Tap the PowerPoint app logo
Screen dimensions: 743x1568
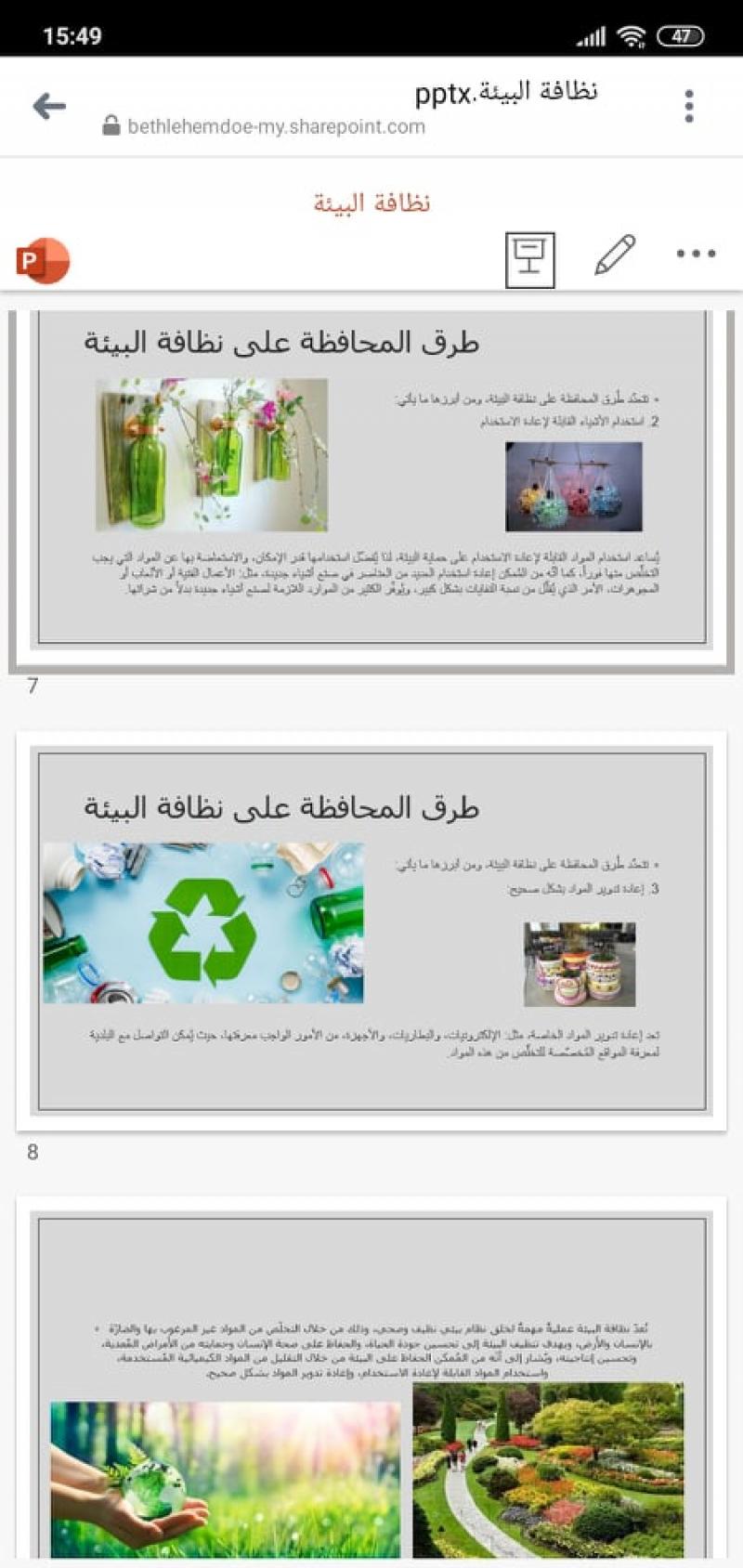pyautogui.click(x=43, y=260)
